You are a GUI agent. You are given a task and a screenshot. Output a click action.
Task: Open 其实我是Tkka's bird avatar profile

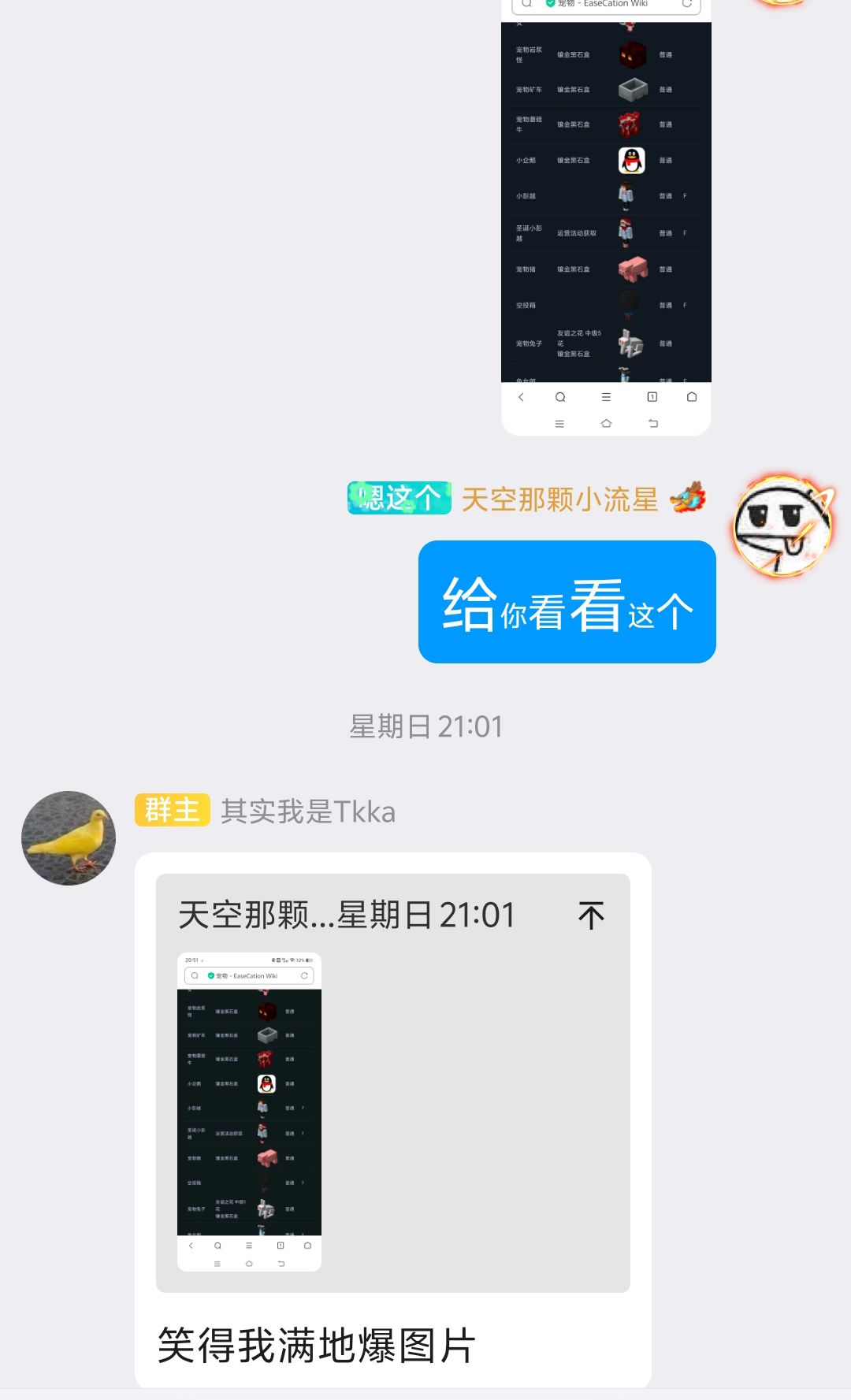[69, 837]
